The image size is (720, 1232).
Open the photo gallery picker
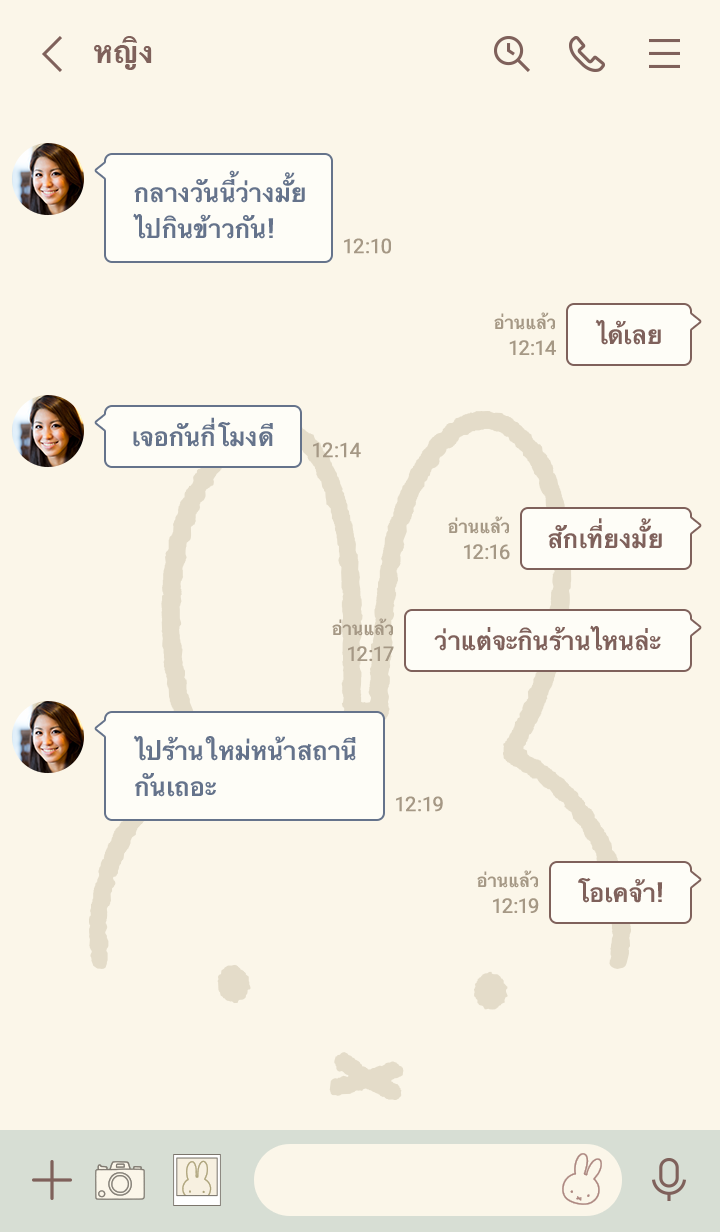(x=197, y=1180)
